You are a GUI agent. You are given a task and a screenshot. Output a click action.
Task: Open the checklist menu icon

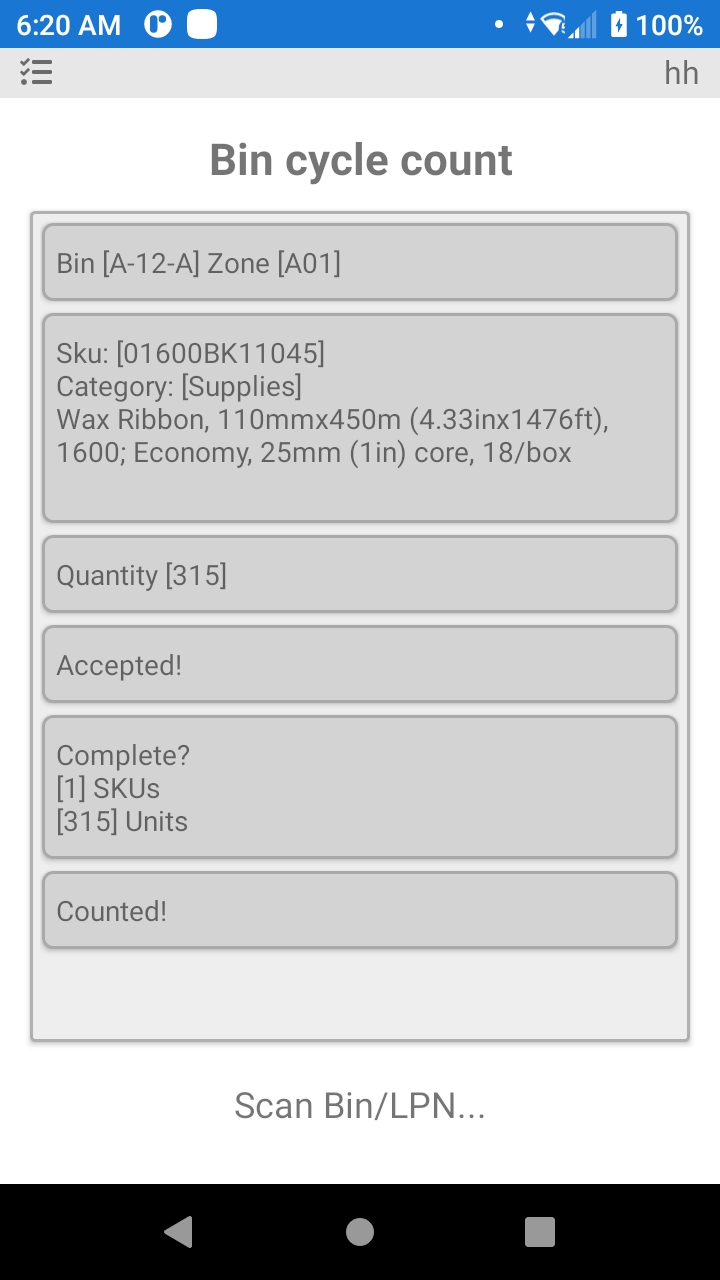[36, 72]
